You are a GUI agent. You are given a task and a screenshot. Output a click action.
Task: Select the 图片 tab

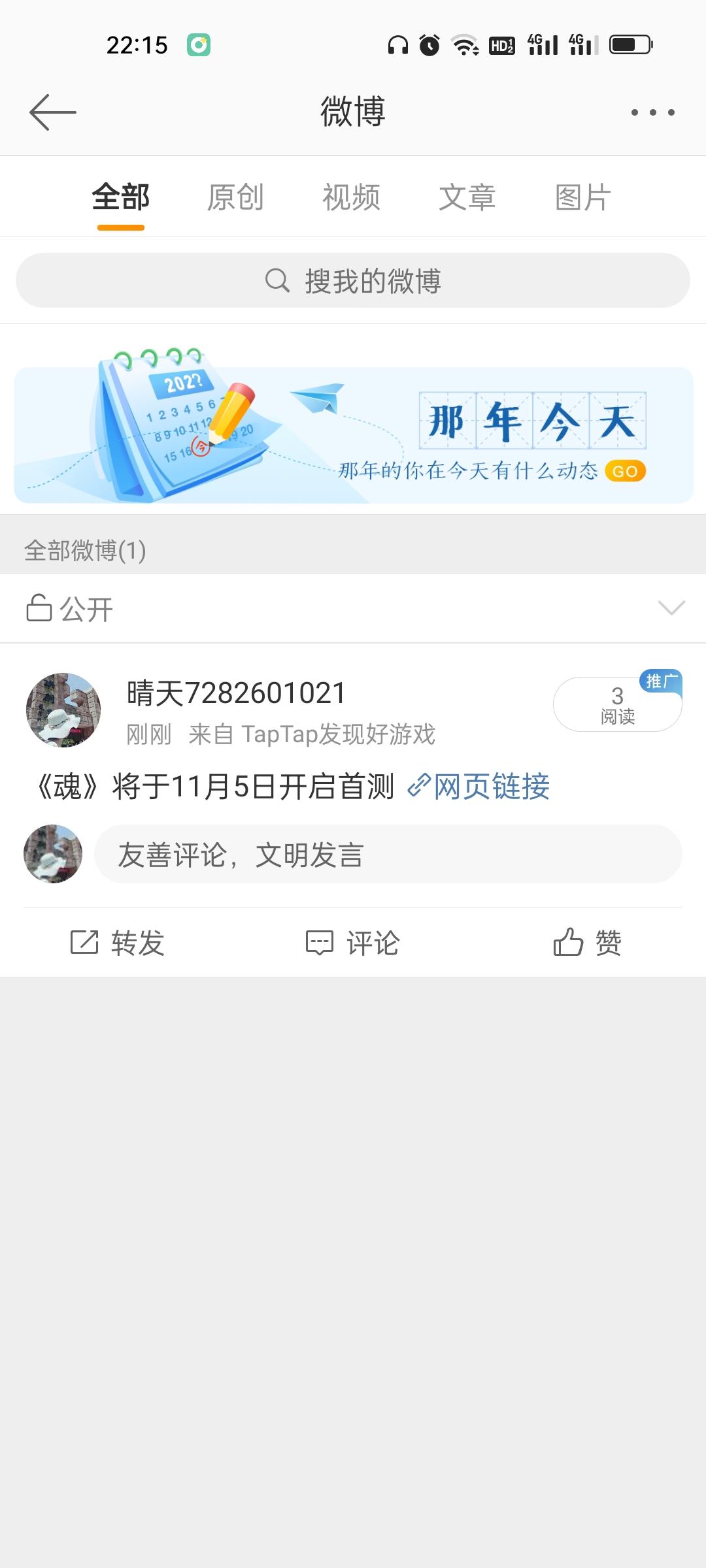(x=583, y=197)
